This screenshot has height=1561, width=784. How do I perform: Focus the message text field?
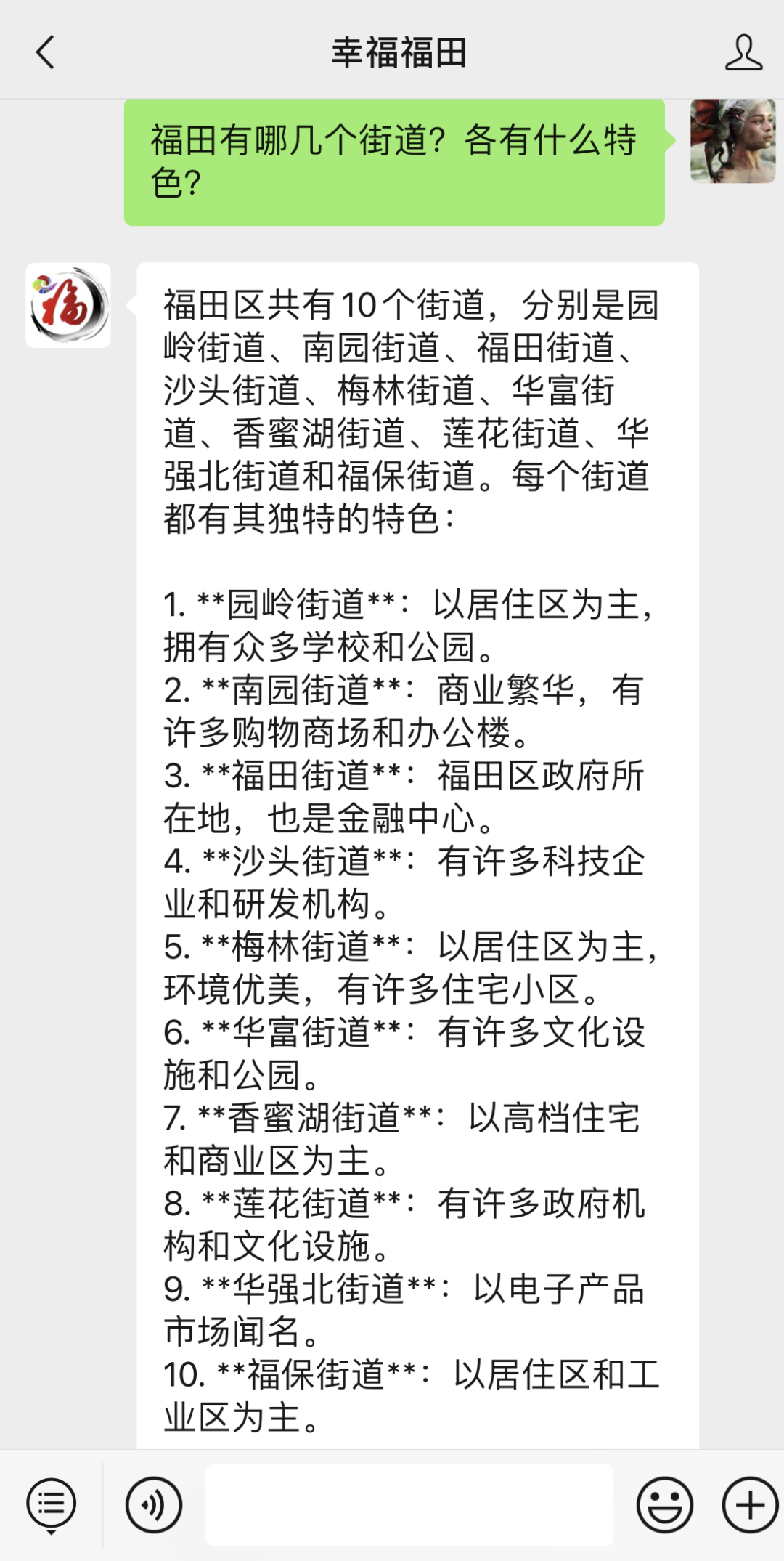pos(409,1504)
